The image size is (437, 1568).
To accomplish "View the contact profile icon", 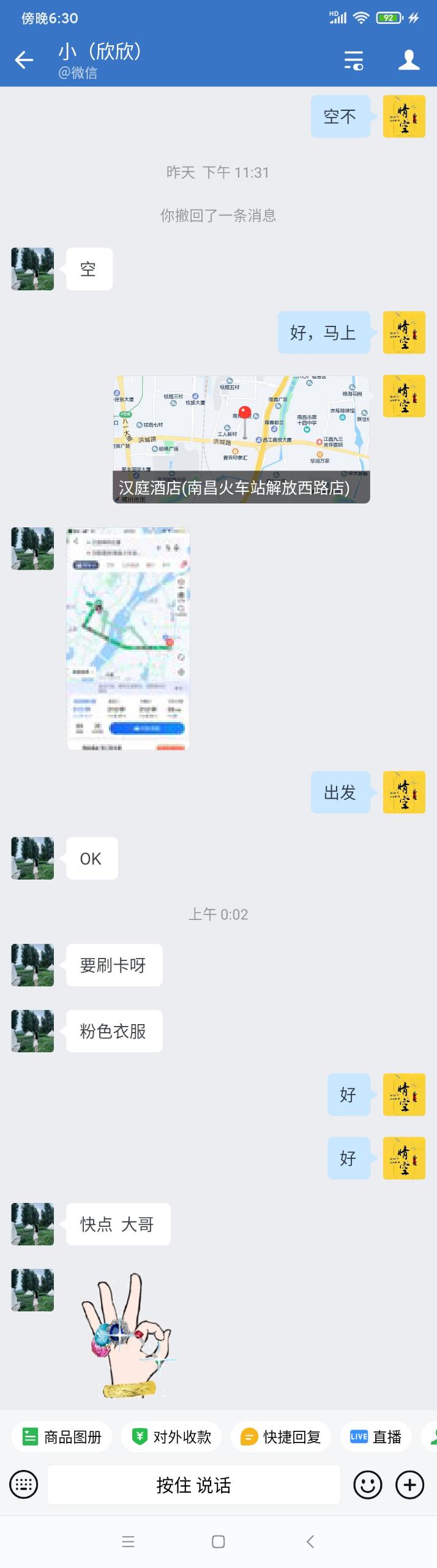I will pyautogui.click(x=409, y=60).
